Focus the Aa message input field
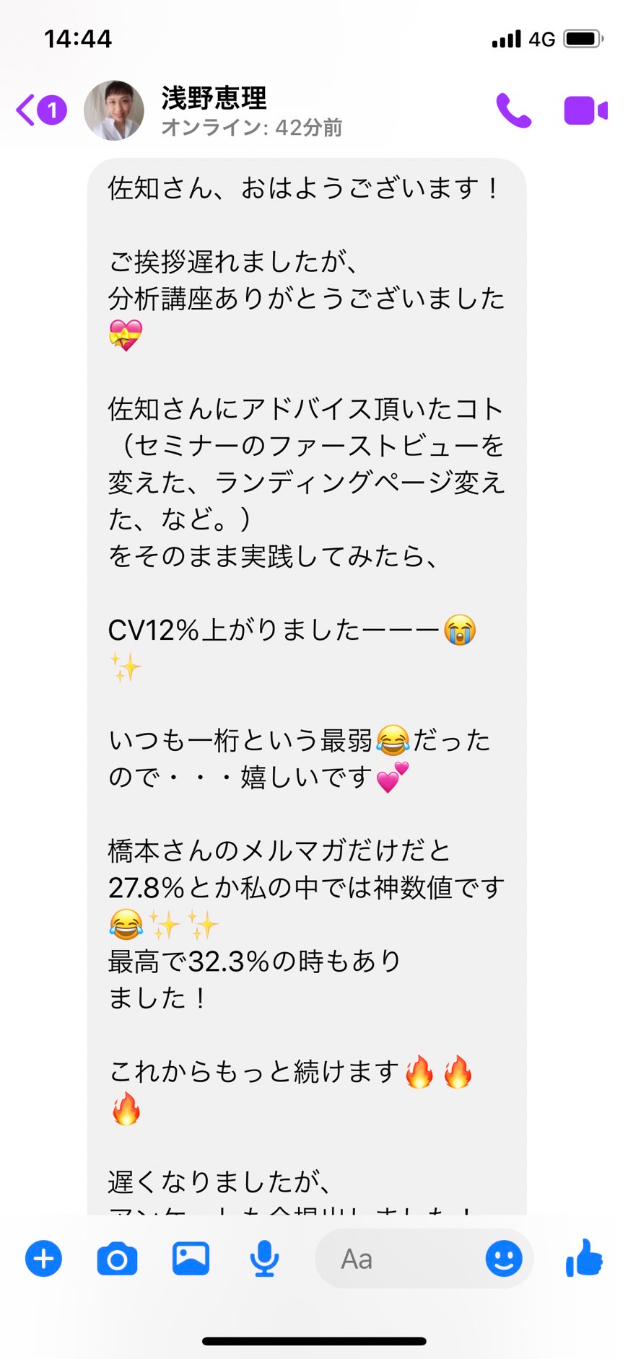Screen dimensions: 628x1359 tap(400, 1258)
